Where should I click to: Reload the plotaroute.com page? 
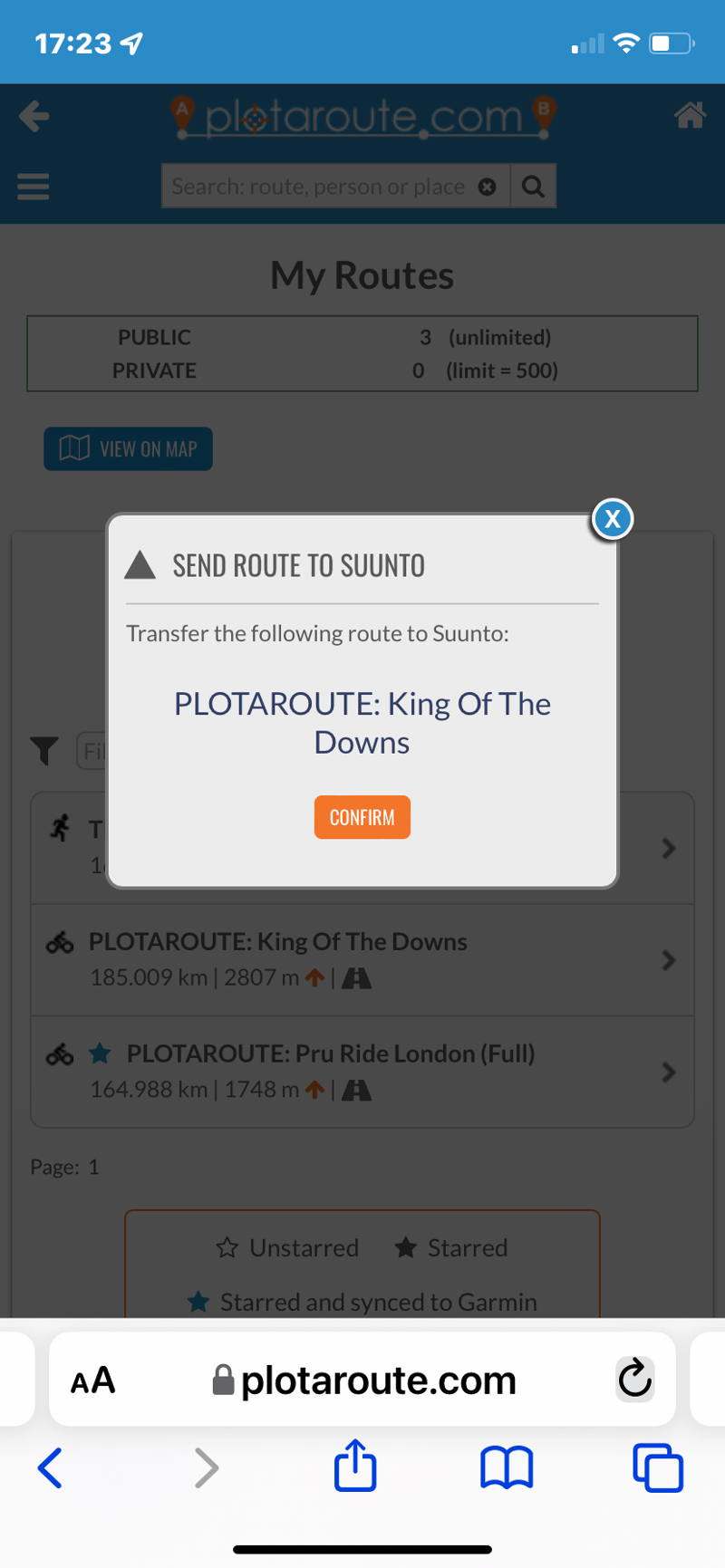point(634,1380)
